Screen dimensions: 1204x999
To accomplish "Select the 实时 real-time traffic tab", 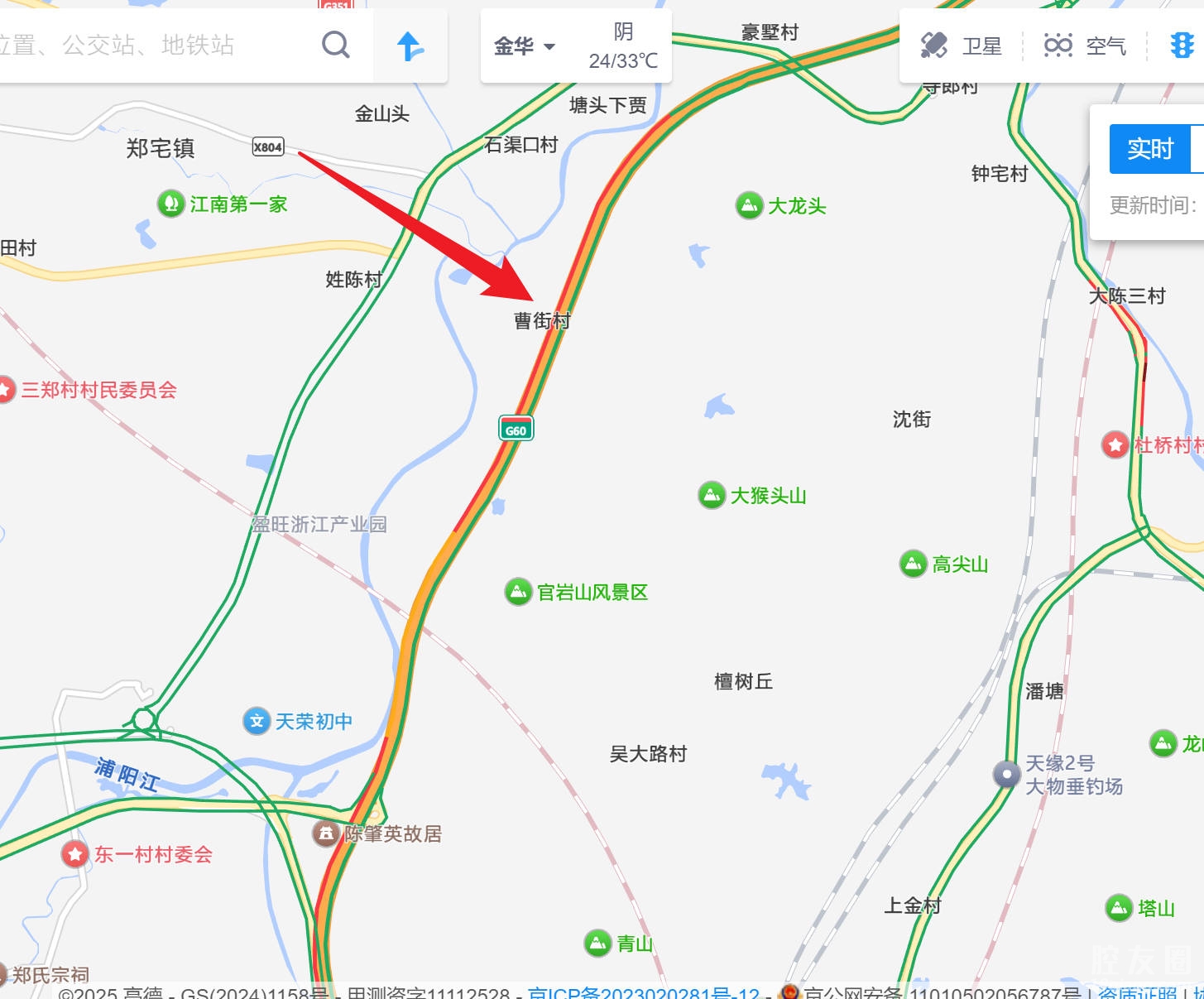I will [1149, 149].
